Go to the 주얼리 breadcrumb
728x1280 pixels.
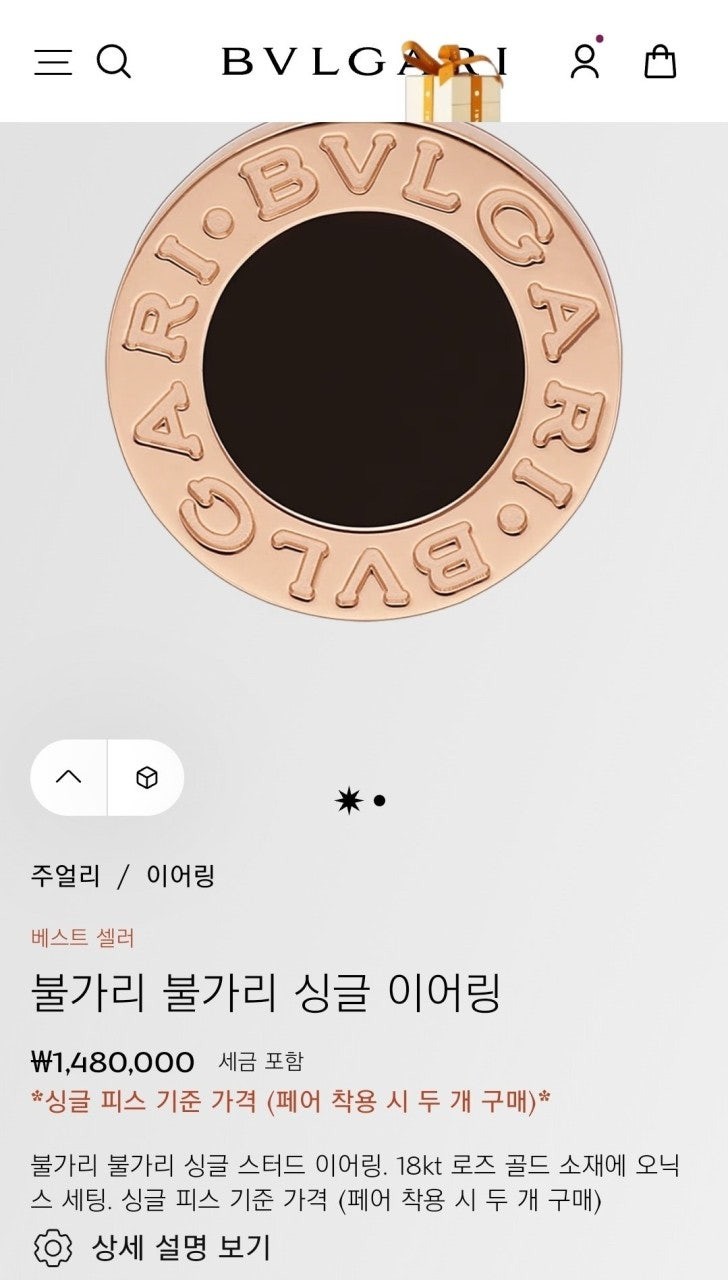coord(65,877)
